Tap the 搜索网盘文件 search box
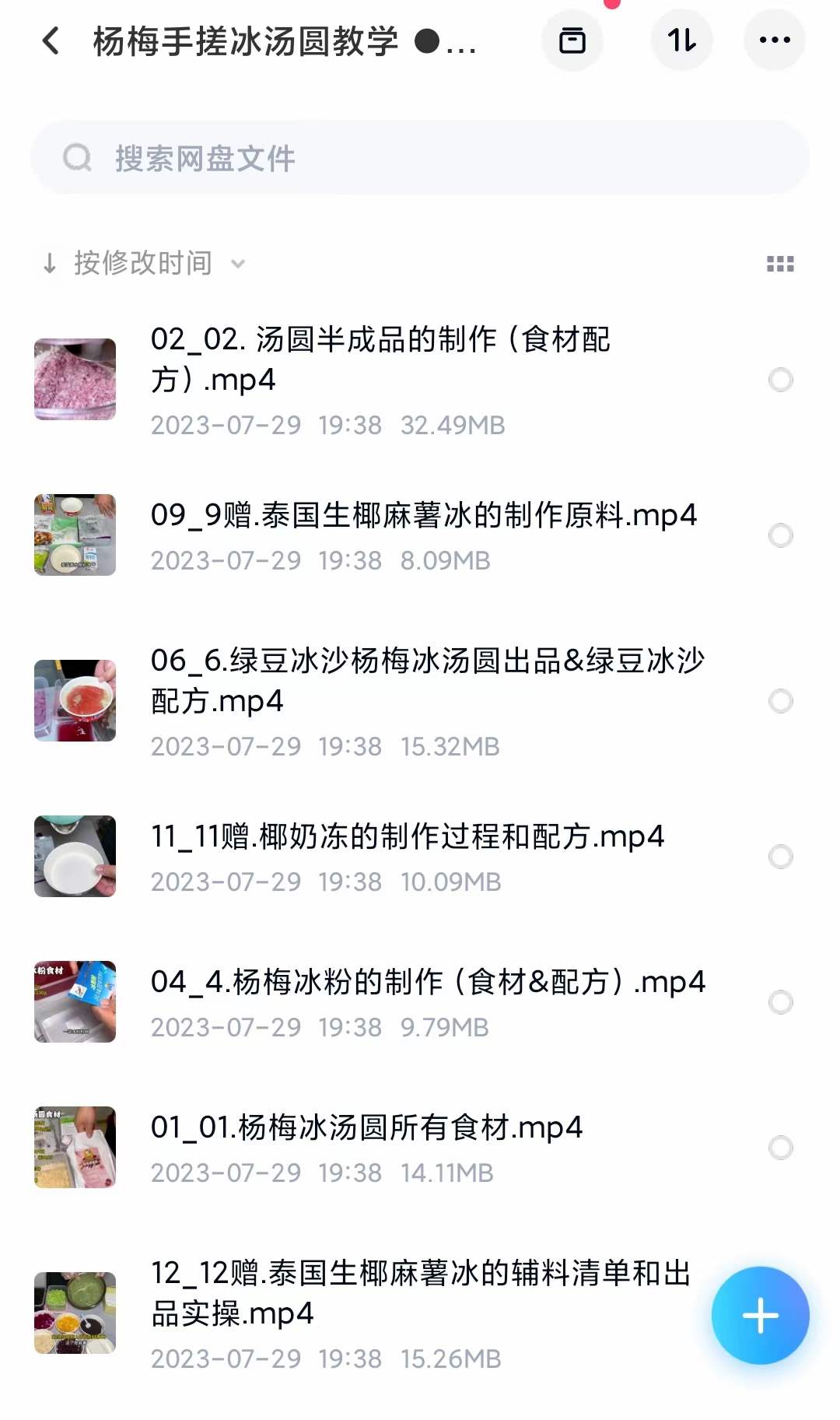The image size is (840, 1420). tap(420, 158)
